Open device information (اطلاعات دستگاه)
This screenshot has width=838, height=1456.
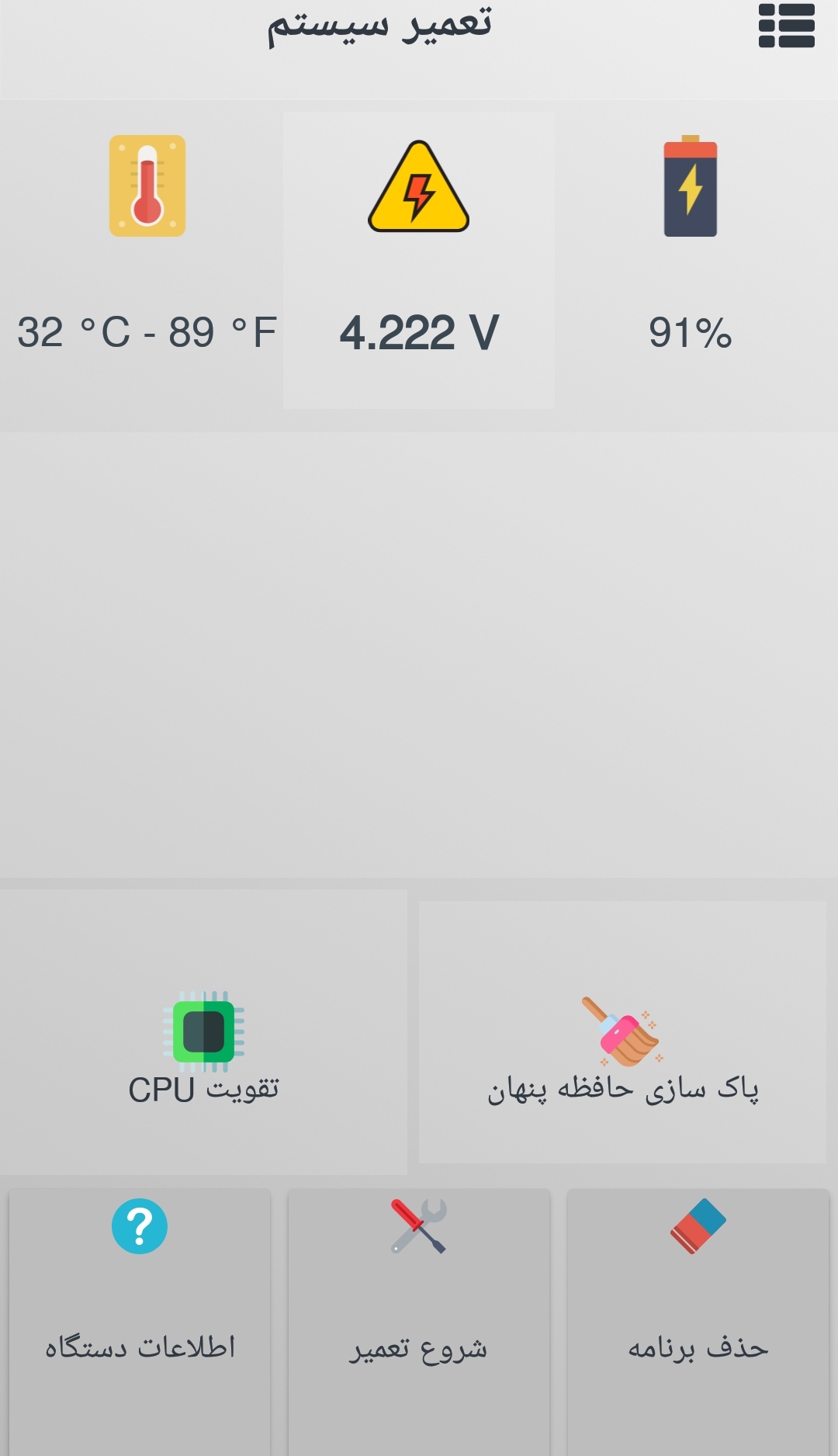(140, 1319)
